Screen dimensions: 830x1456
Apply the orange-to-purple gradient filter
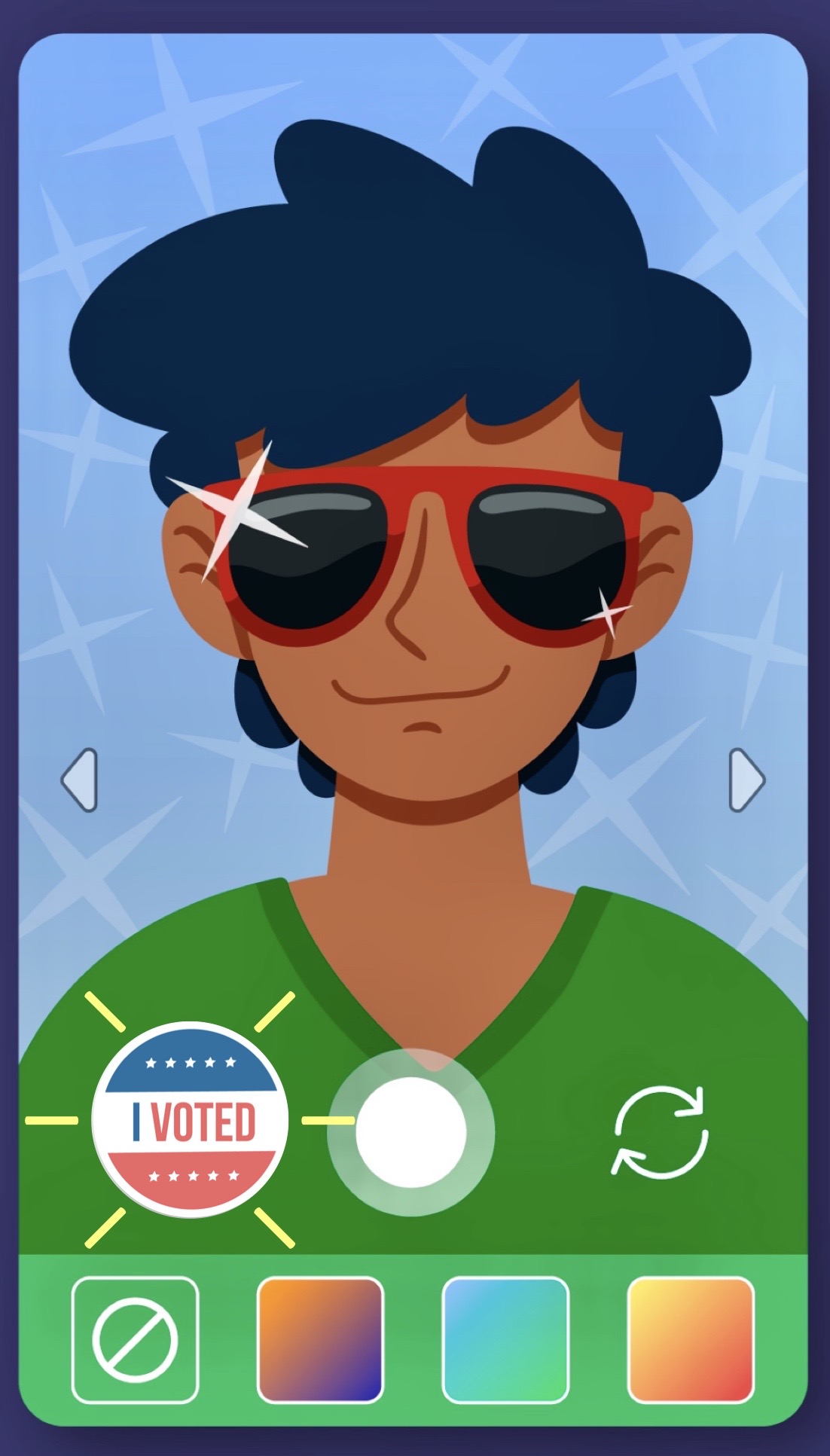click(320, 1340)
